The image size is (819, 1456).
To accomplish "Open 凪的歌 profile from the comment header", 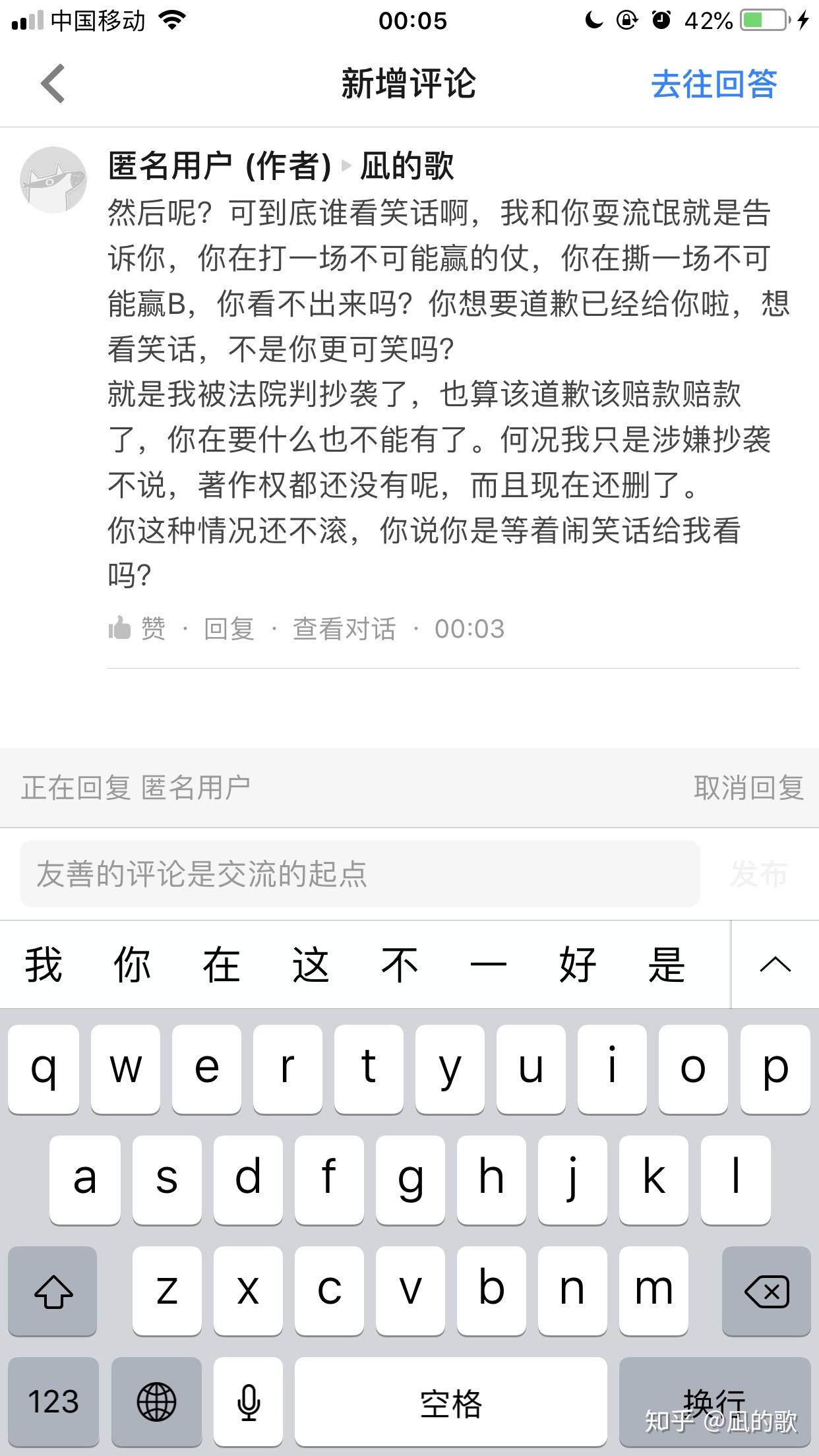I will tap(407, 166).
